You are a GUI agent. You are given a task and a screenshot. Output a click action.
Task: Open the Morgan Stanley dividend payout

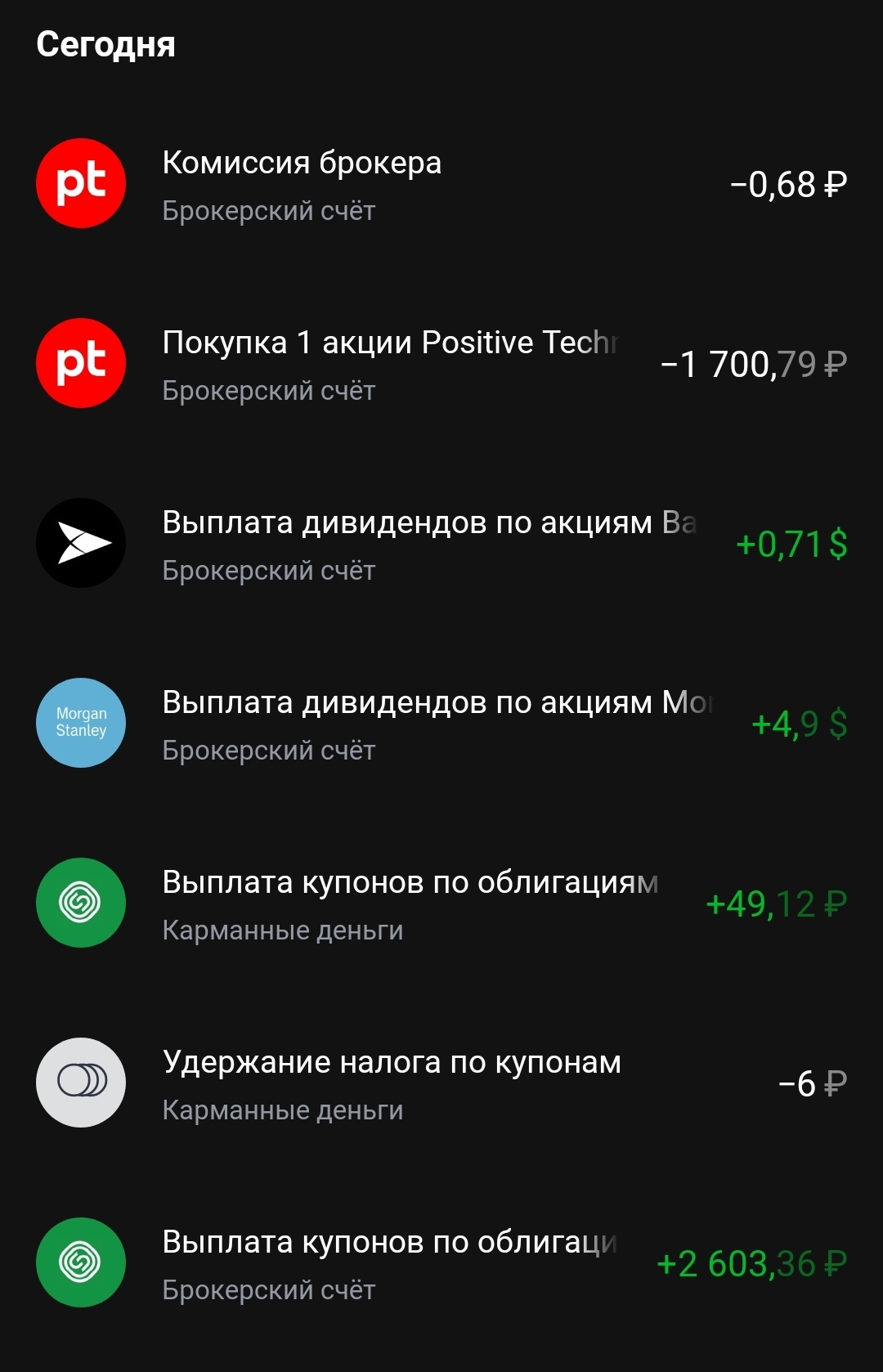pyautogui.click(x=441, y=724)
